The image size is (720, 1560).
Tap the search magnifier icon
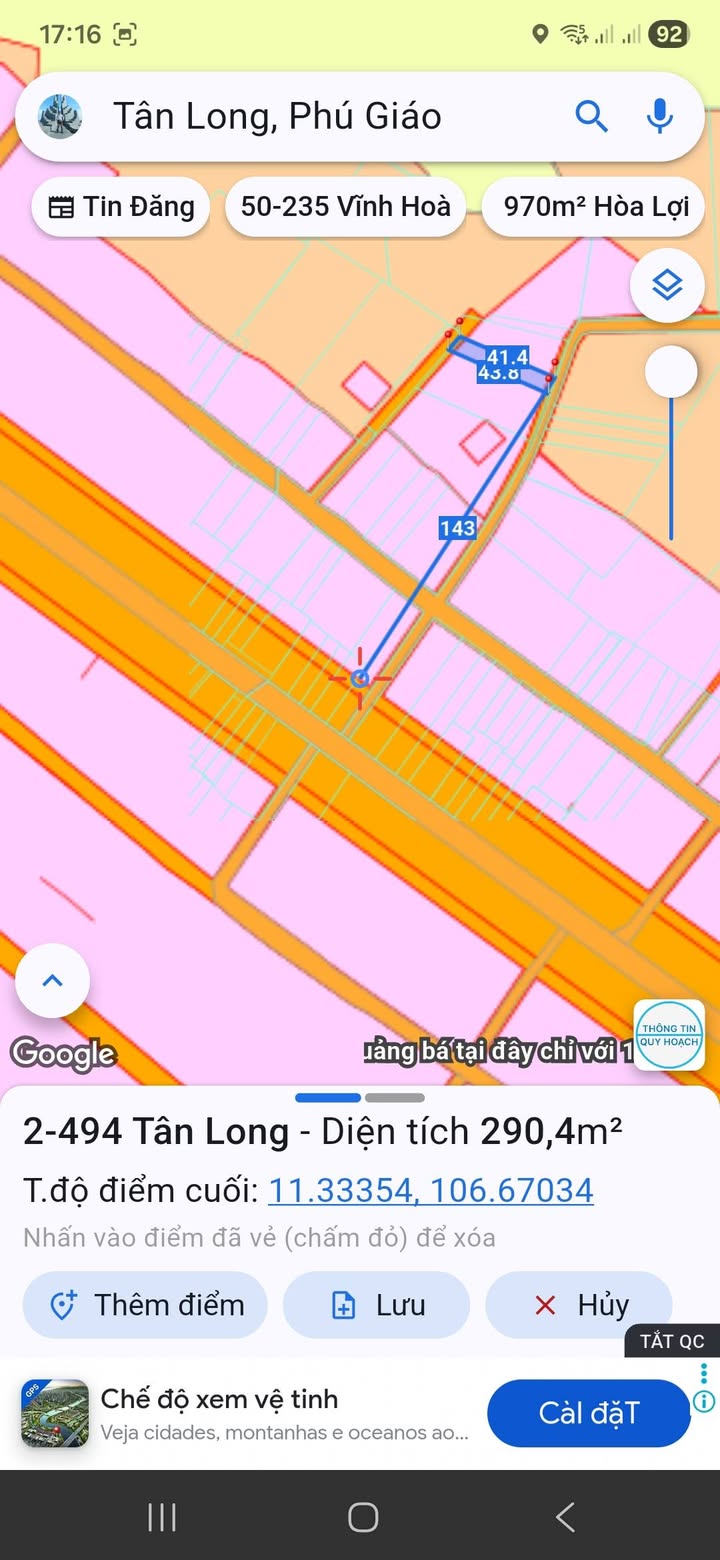click(x=591, y=117)
